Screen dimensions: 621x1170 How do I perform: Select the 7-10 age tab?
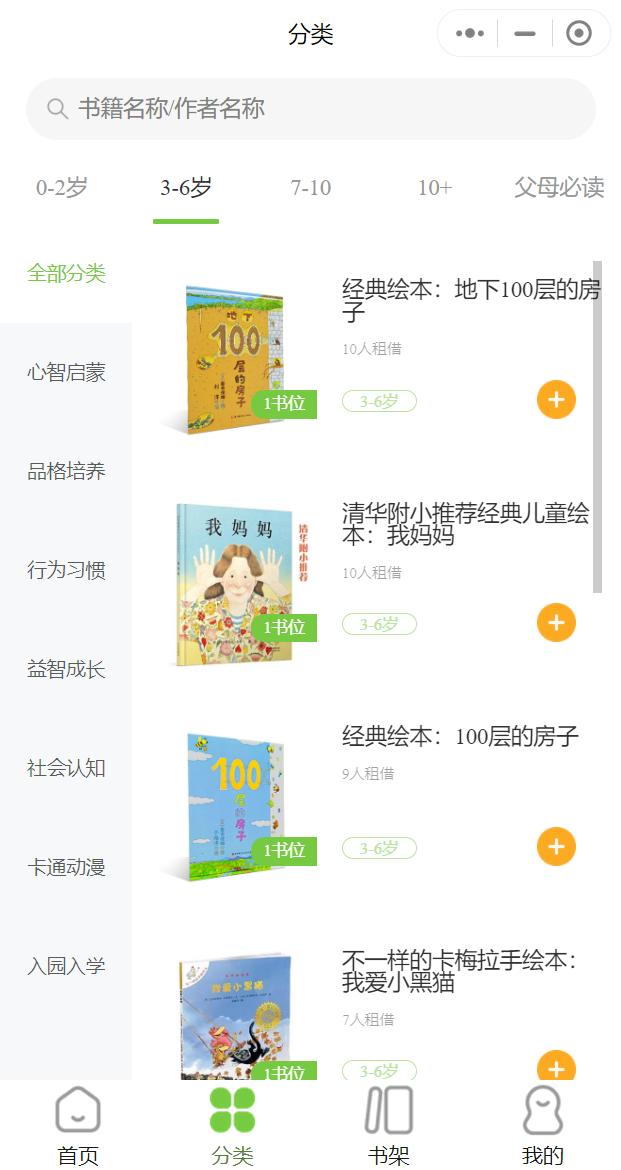click(x=311, y=188)
